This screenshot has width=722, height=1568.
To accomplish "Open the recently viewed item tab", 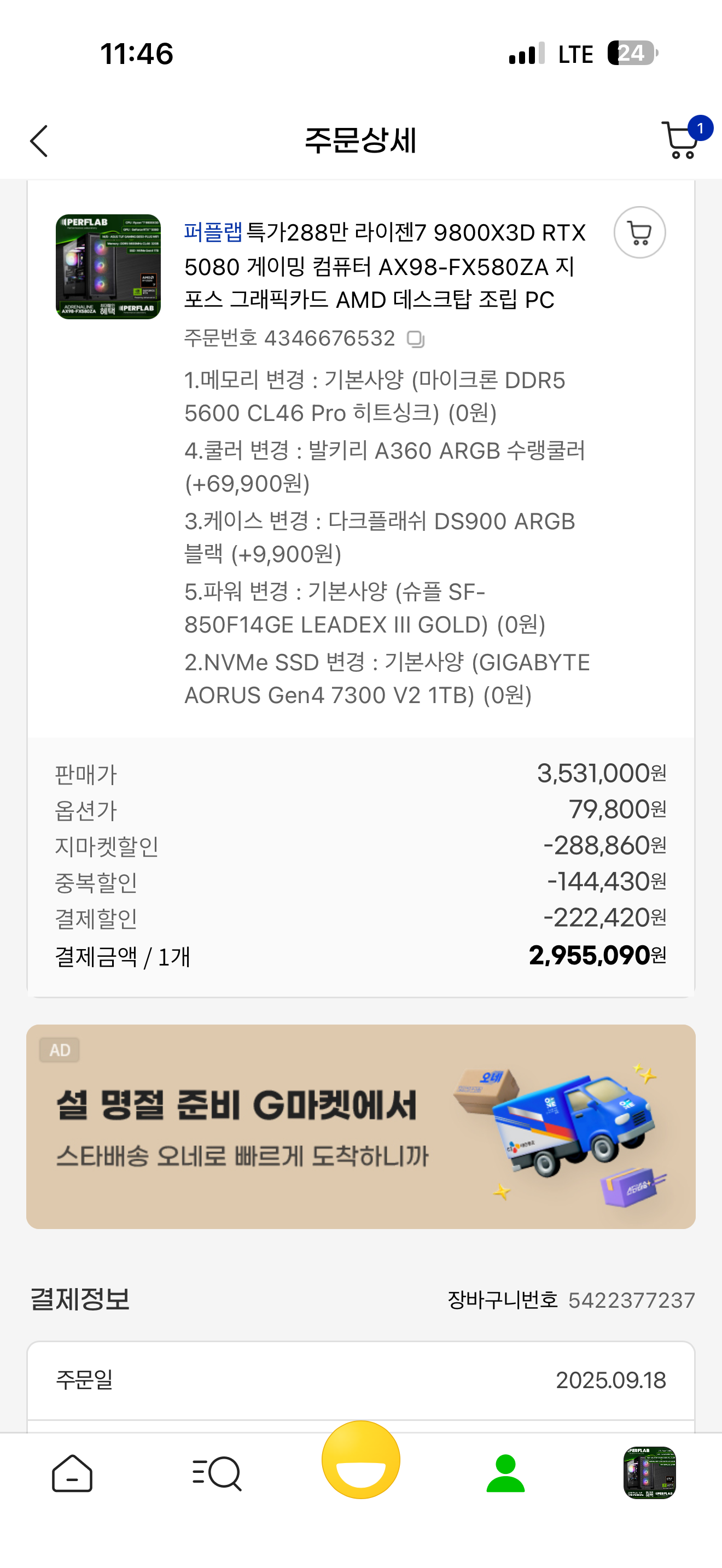I will tap(650, 1473).
